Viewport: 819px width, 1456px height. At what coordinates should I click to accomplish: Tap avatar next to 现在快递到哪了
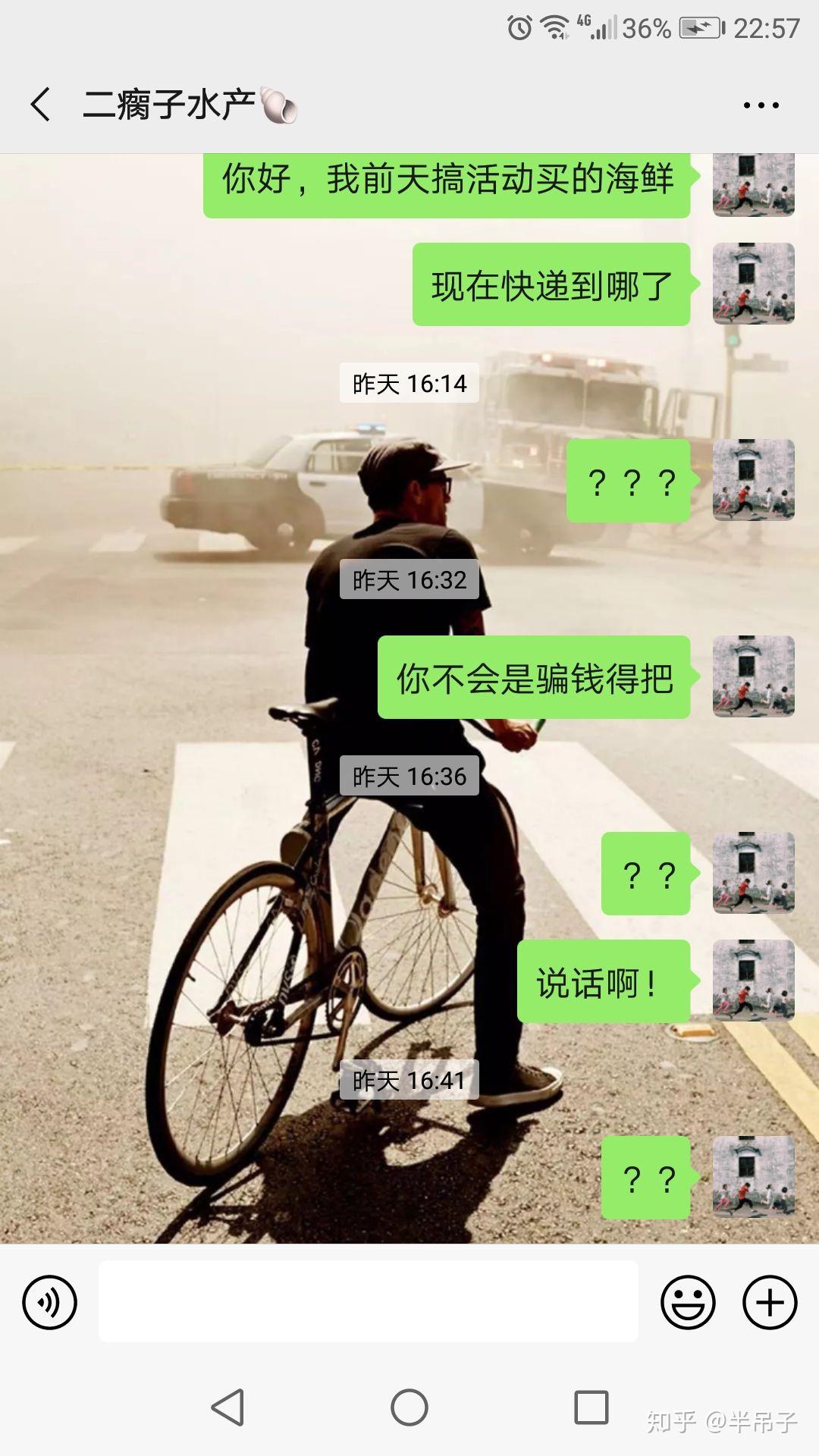pyautogui.click(x=753, y=284)
